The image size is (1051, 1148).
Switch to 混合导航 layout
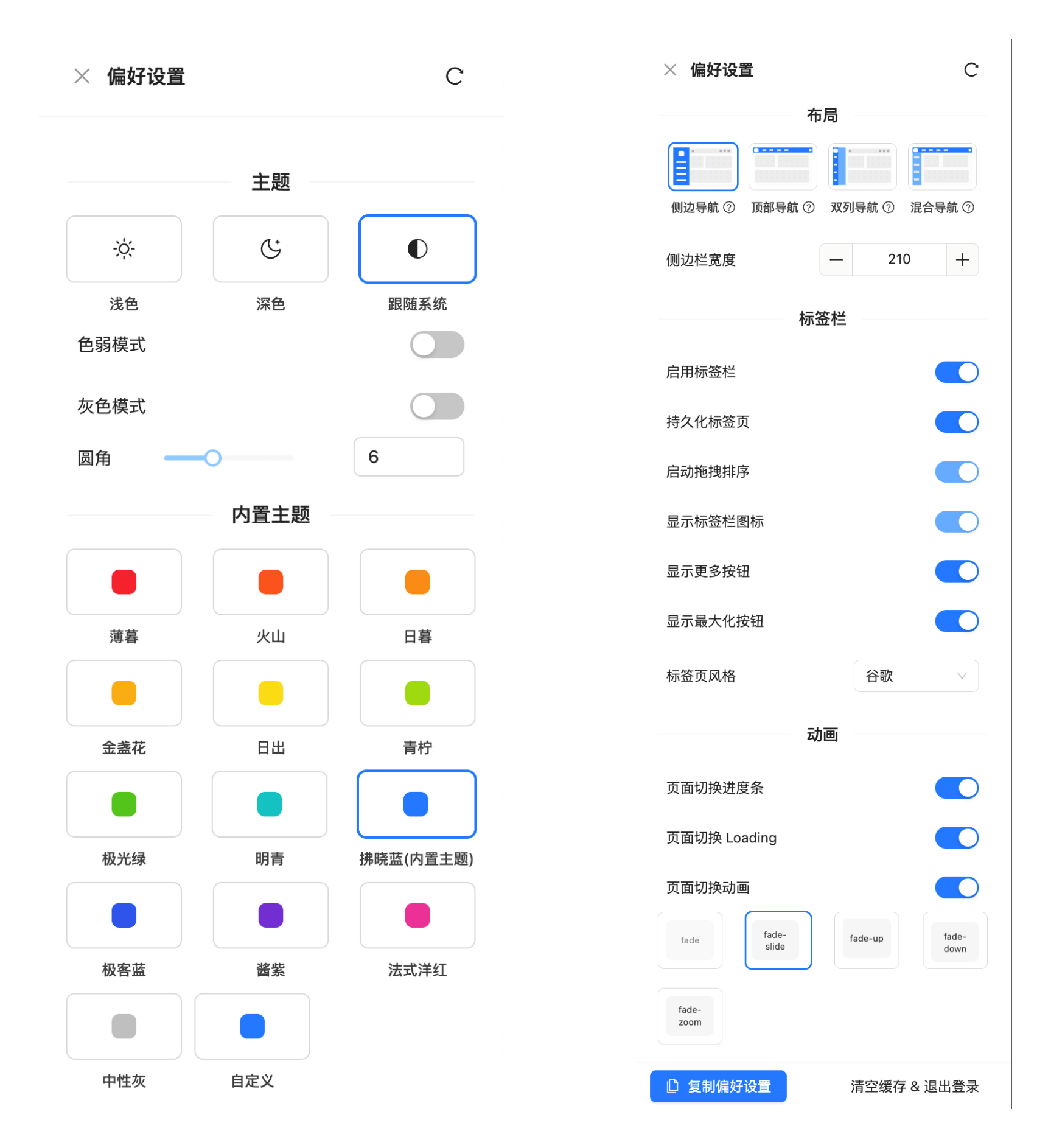coord(941,167)
